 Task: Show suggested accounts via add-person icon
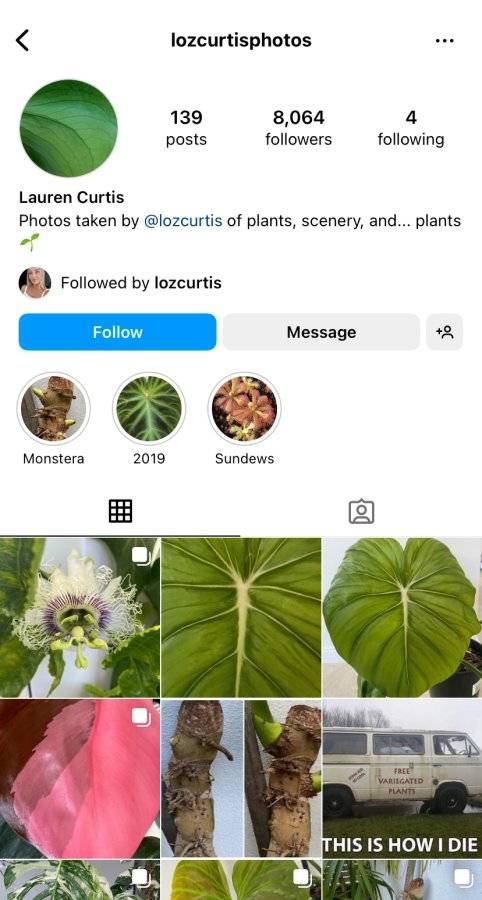445,332
